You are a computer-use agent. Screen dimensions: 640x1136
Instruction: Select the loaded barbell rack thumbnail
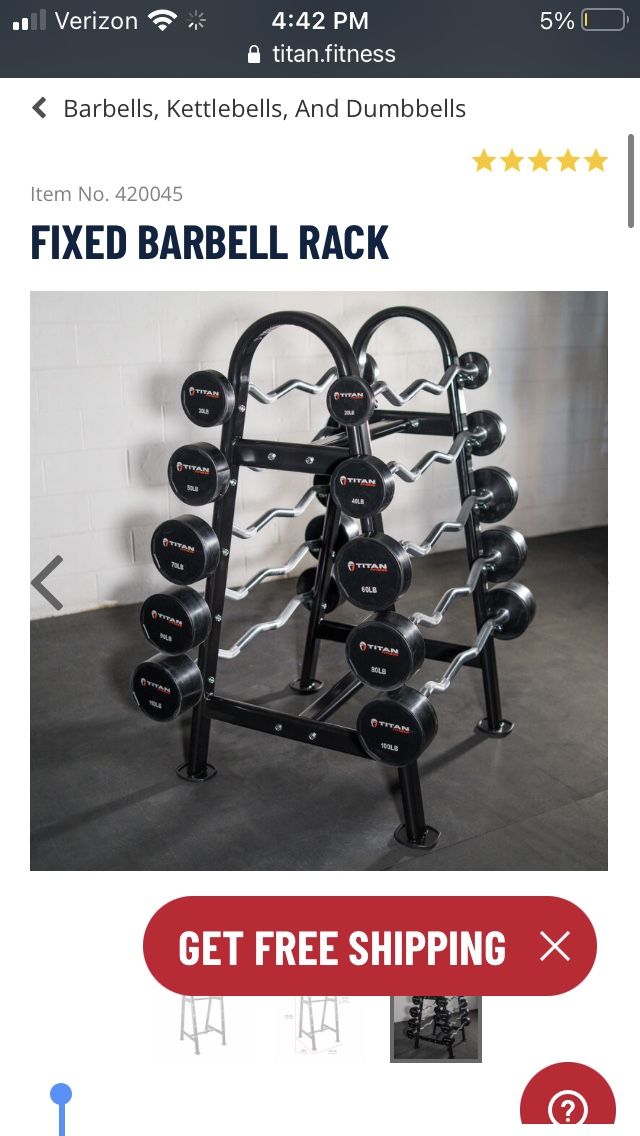pyautogui.click(x=436, y=1027)
